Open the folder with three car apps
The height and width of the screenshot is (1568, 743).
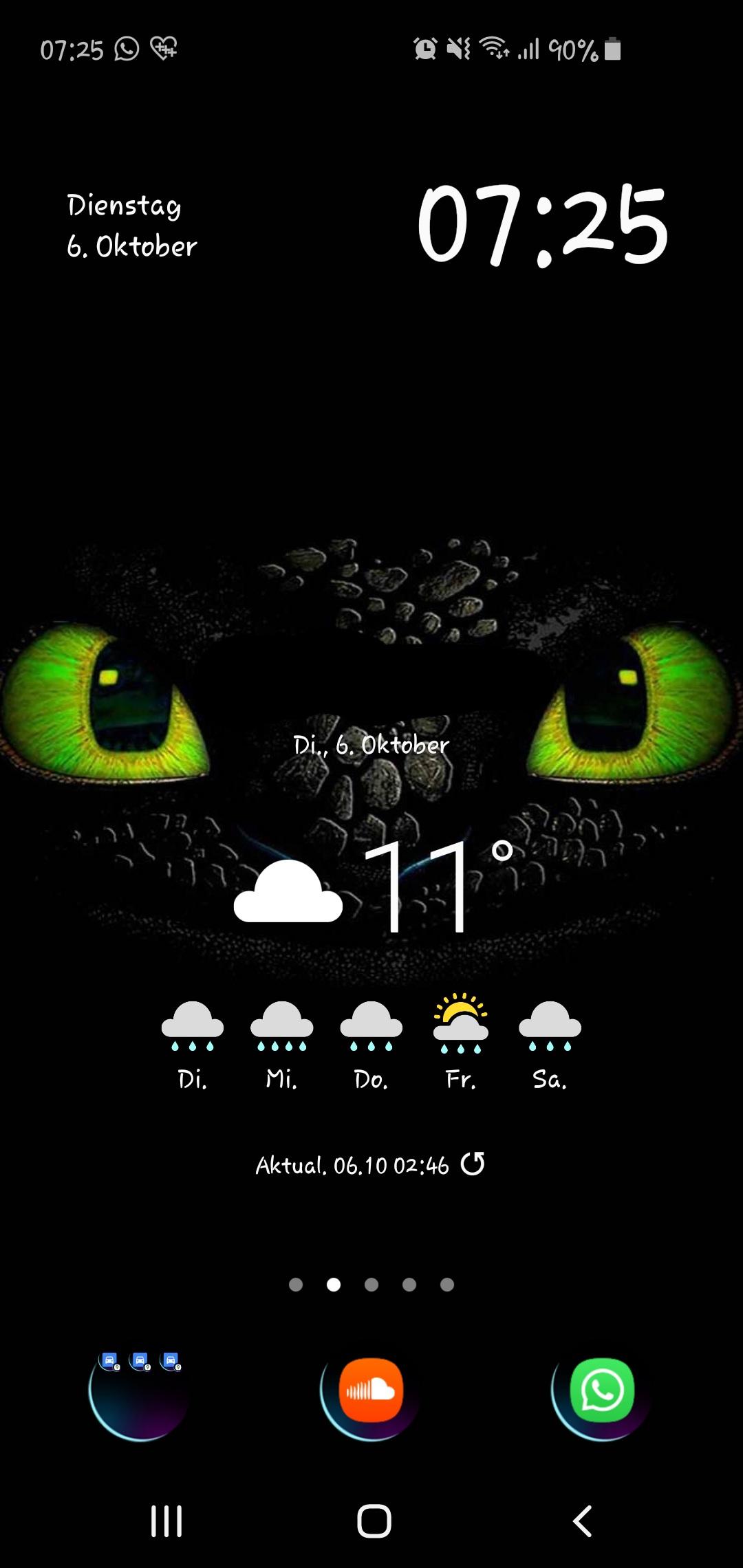[140, 1389]
